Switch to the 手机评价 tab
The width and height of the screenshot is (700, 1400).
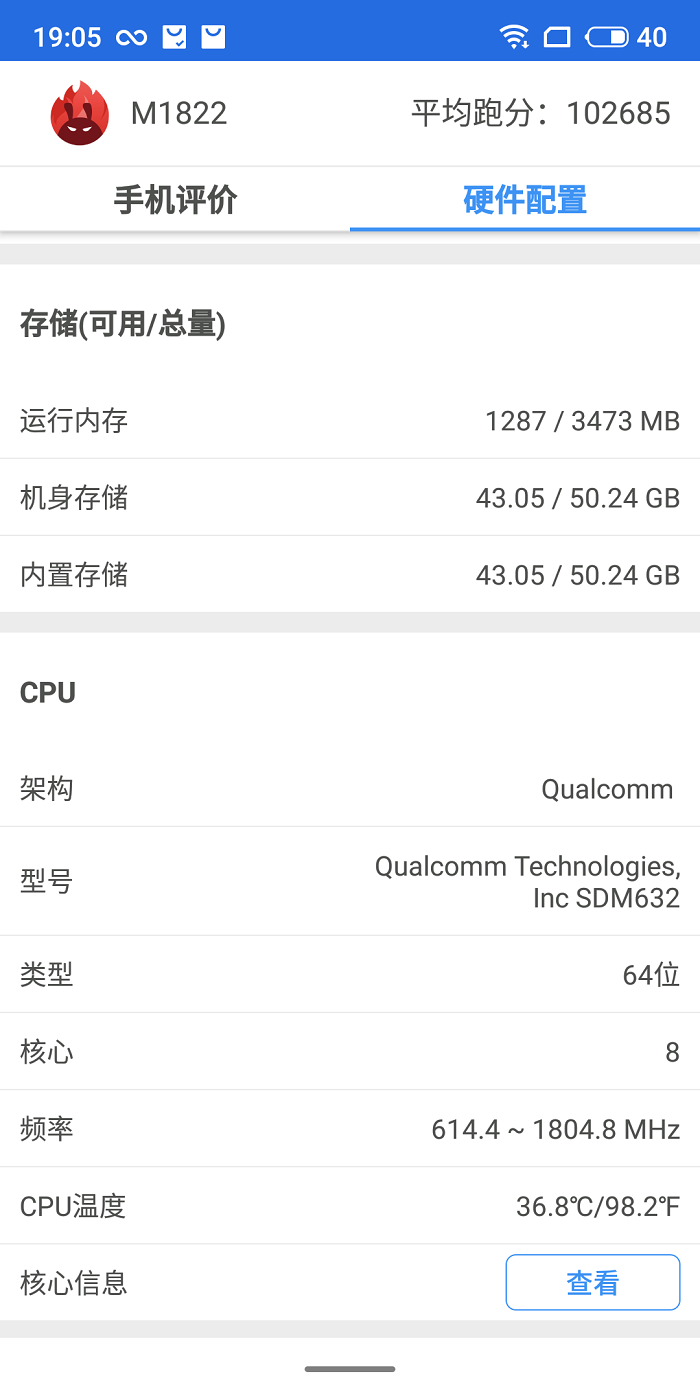[x=175, y=200]
